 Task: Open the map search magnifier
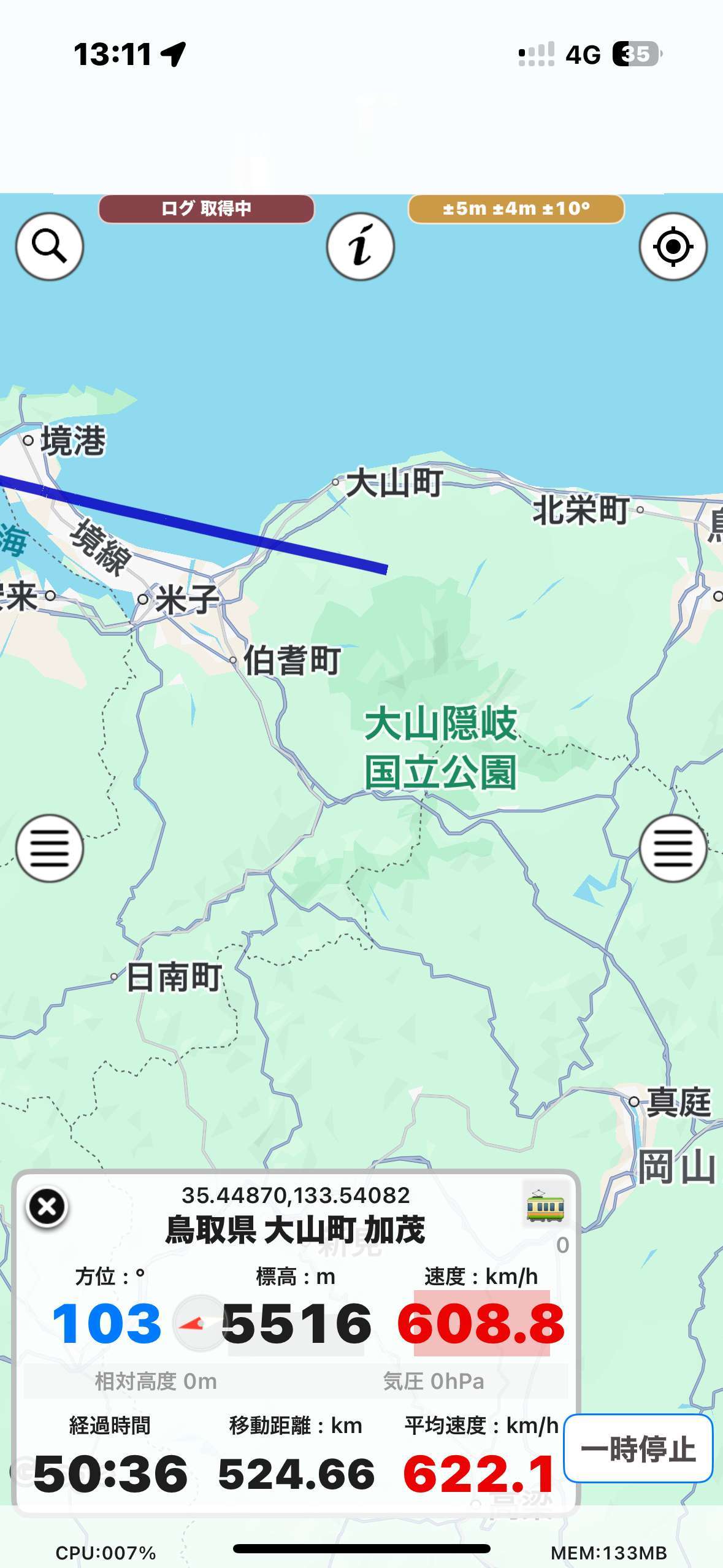pyautogui.click(x=49, y=247)
